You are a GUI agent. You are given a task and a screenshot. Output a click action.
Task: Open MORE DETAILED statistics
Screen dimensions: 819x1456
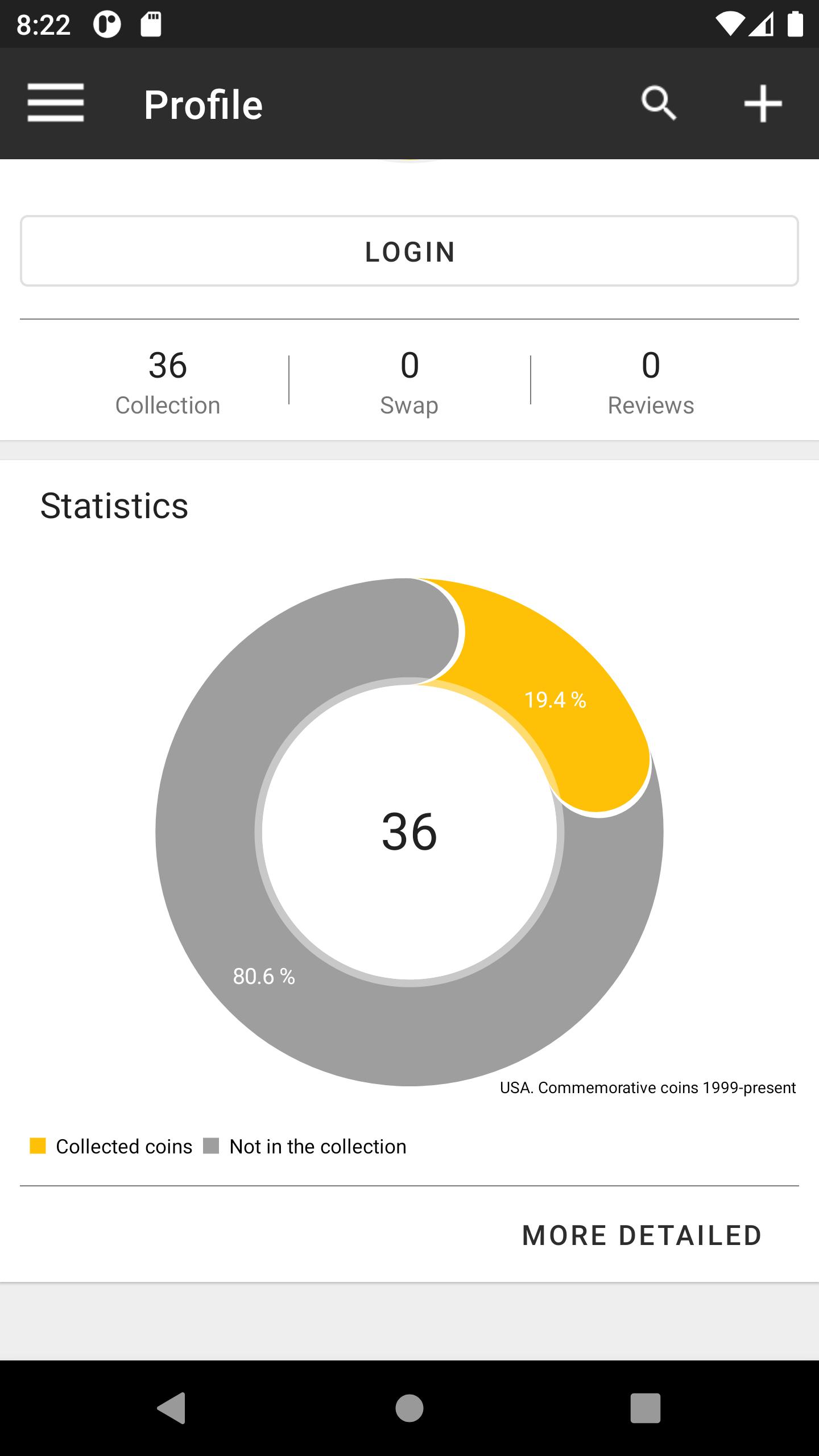[642, 1235]
